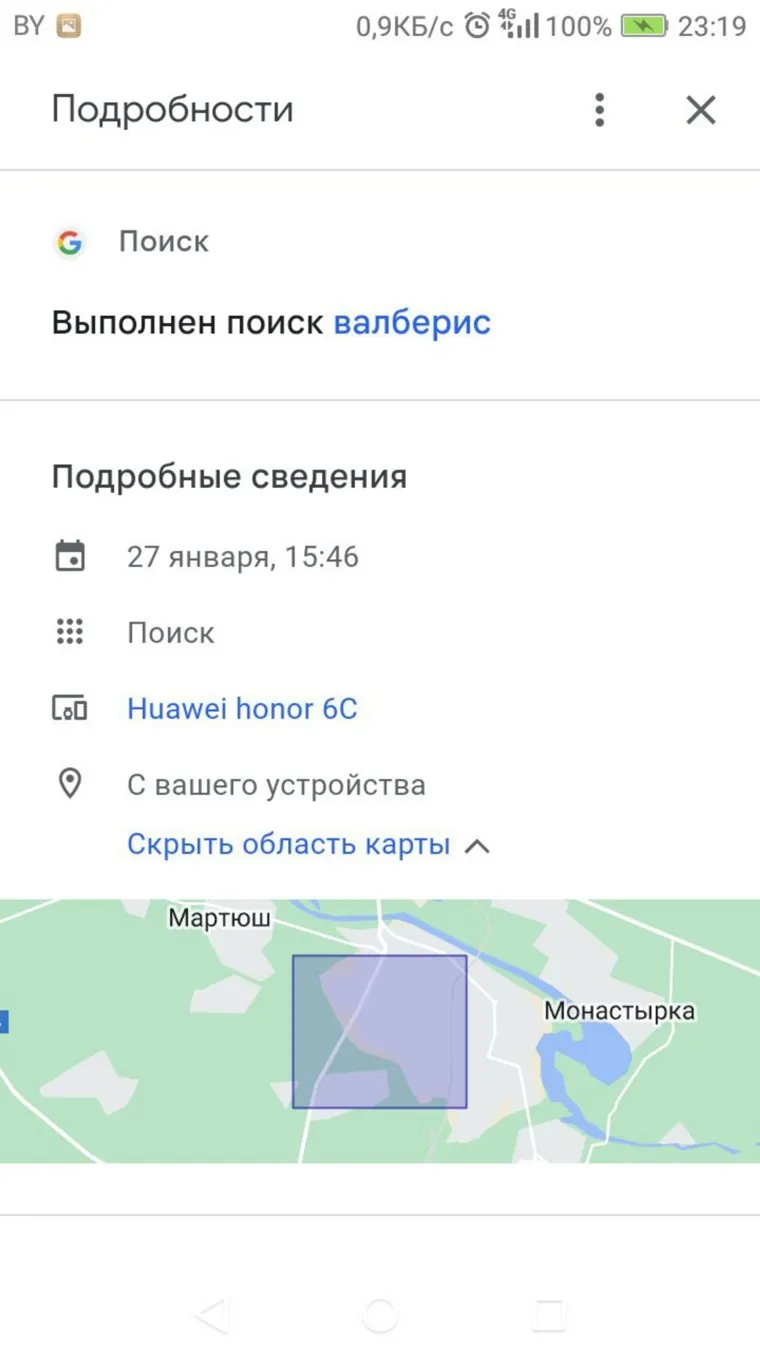The height and width of the screenshot is (1351, 760).
Task: Open the search query валберис
Action: [412, 323]
